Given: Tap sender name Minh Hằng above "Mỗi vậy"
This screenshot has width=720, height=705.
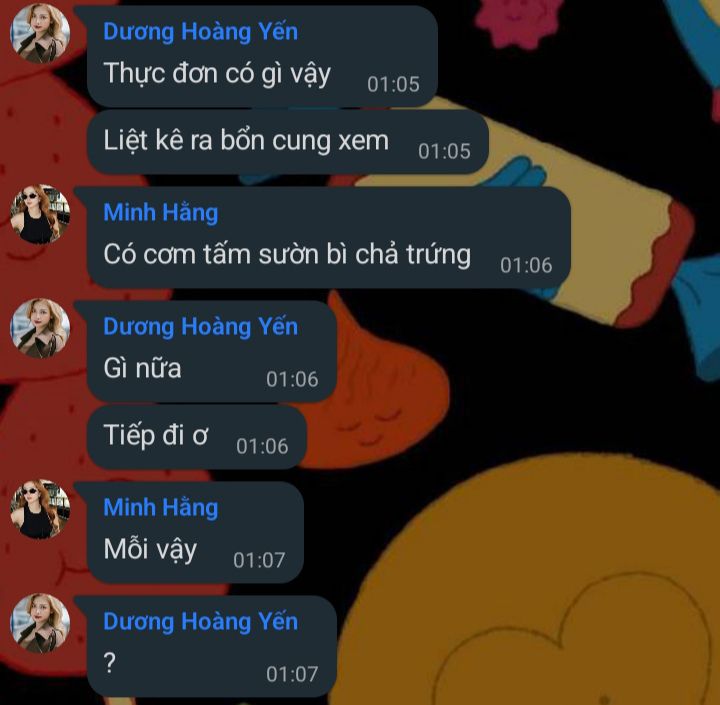Looking at the screenshot, I should coord(160,507).
